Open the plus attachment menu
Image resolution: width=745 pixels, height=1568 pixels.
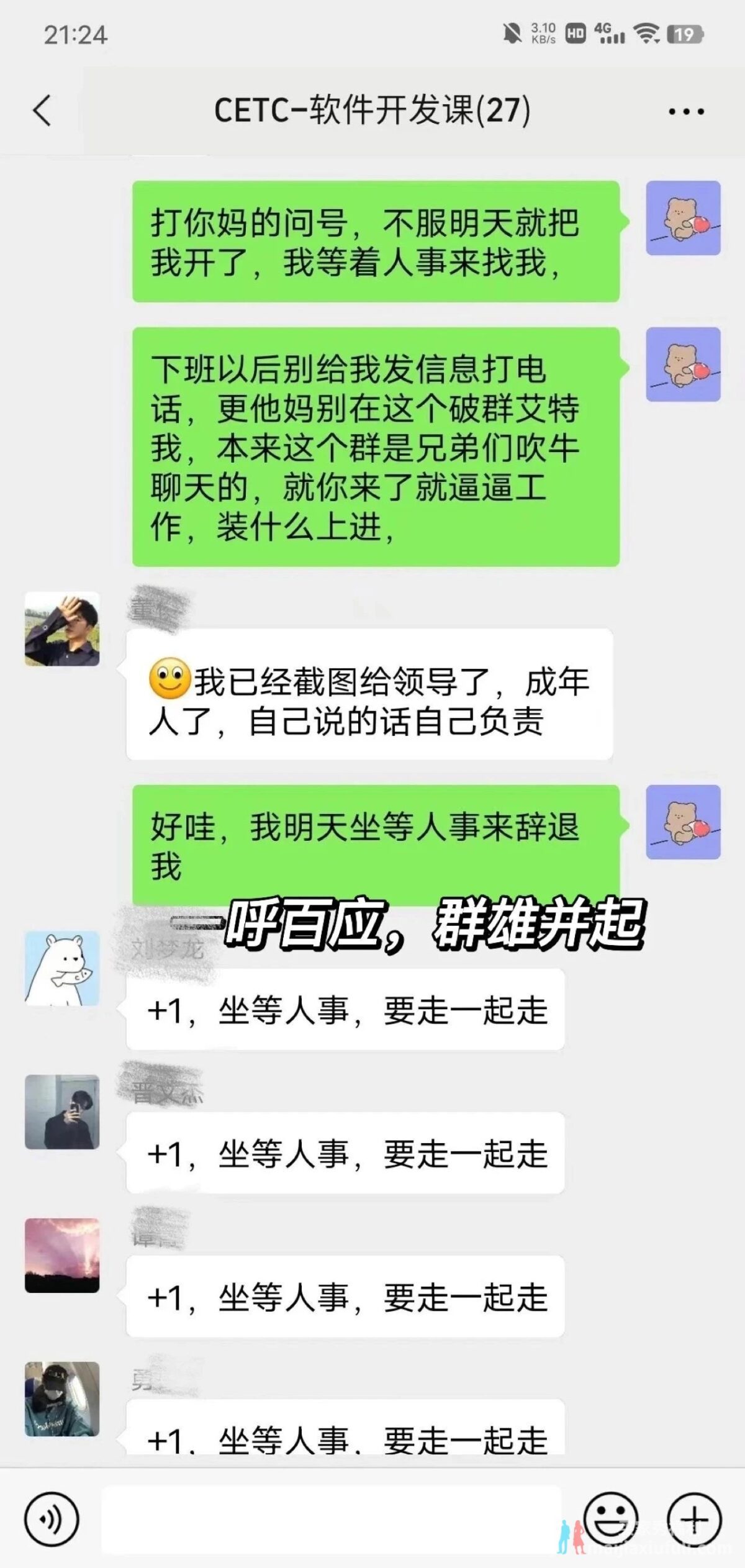[693, 1519]
